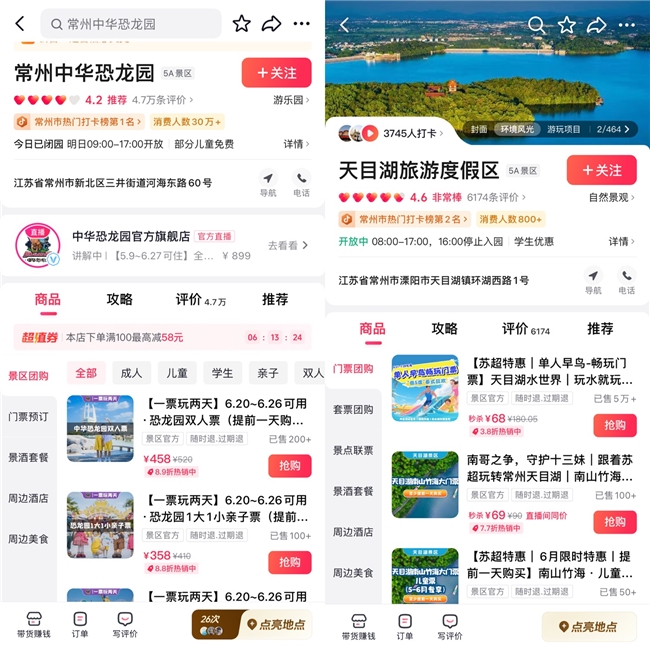
Task: Tap 抢购 for 恐龙园双人票 ¥458
Action: pyautogui.click(x=289, y=466)
